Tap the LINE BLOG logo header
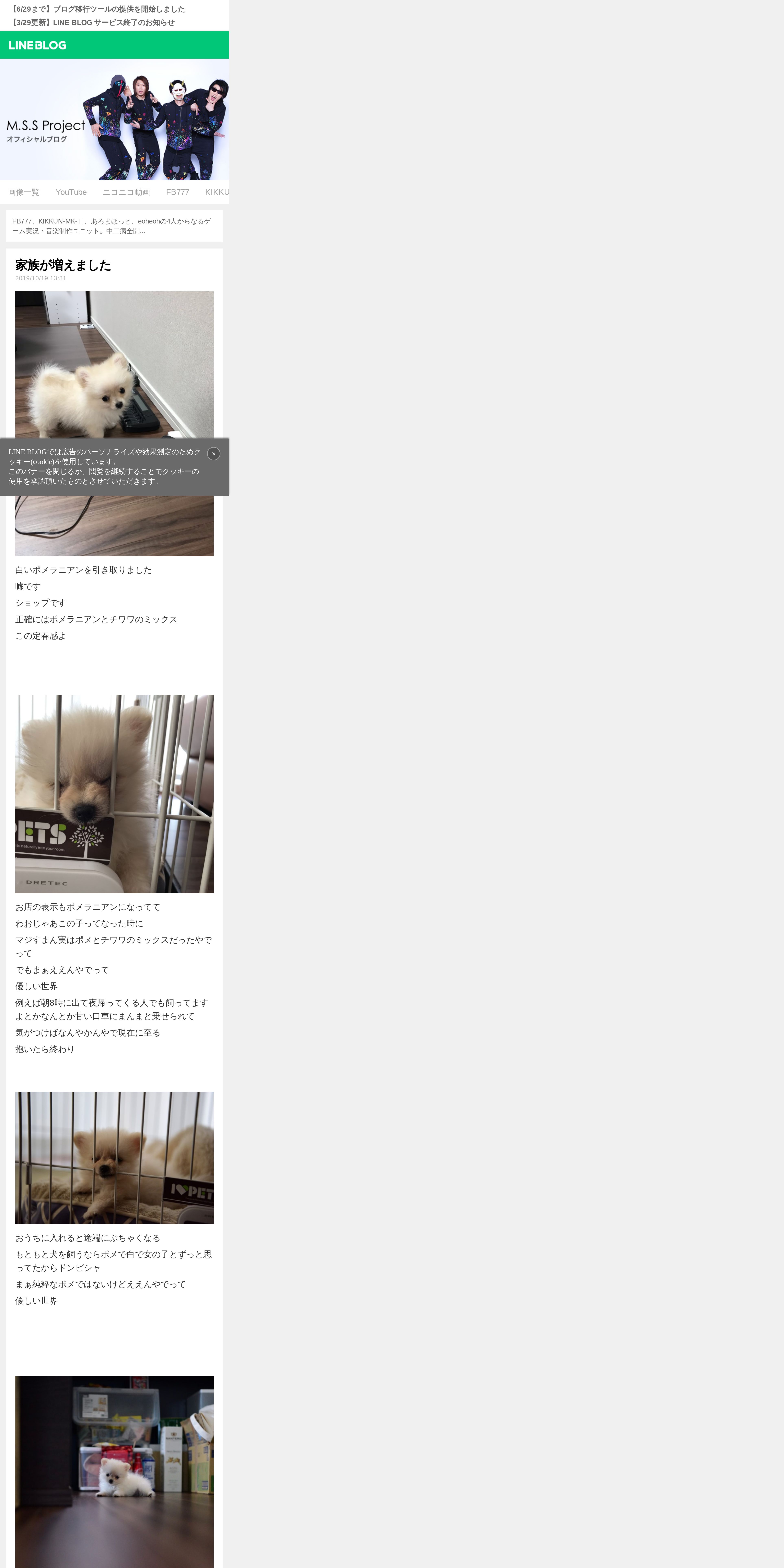 pos(38,45)
